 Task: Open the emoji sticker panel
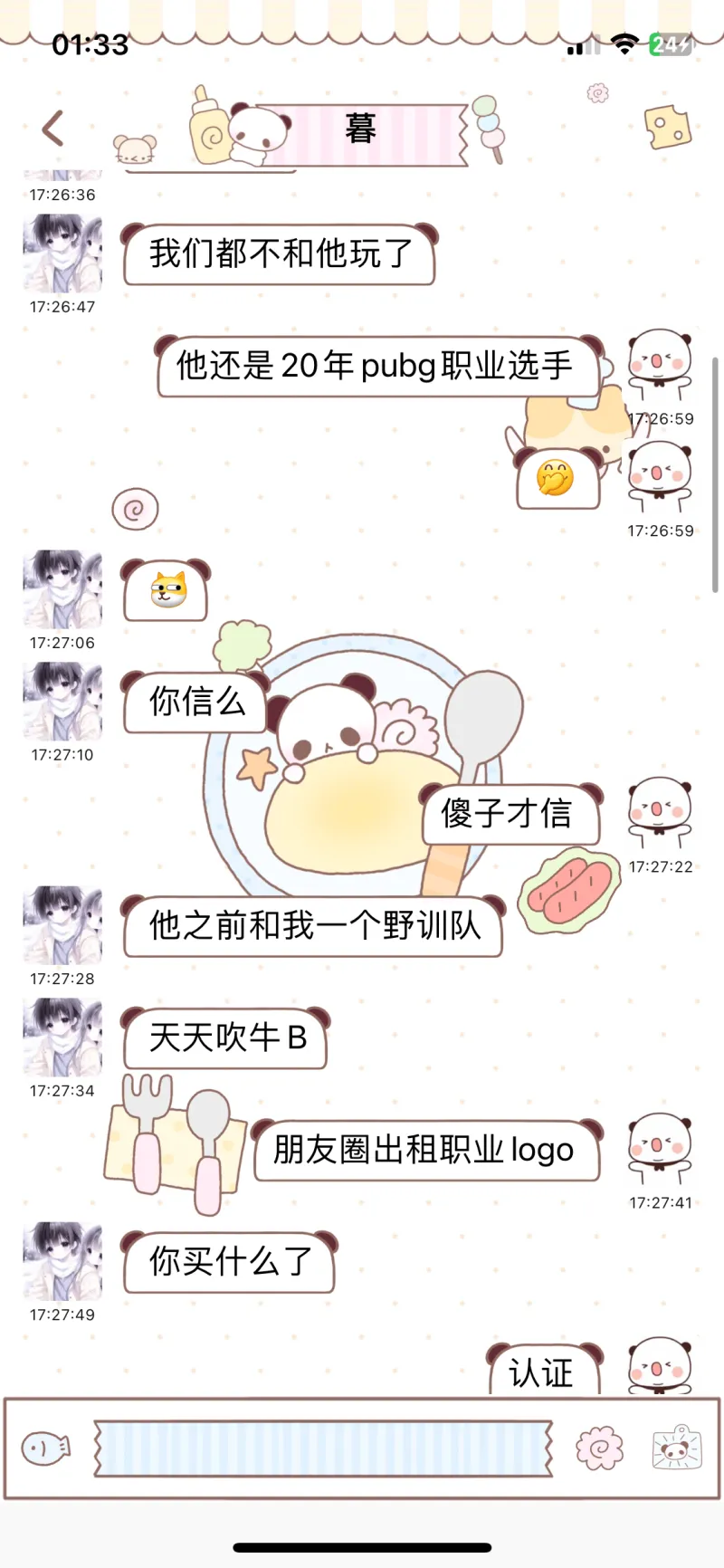(599, 1448)
